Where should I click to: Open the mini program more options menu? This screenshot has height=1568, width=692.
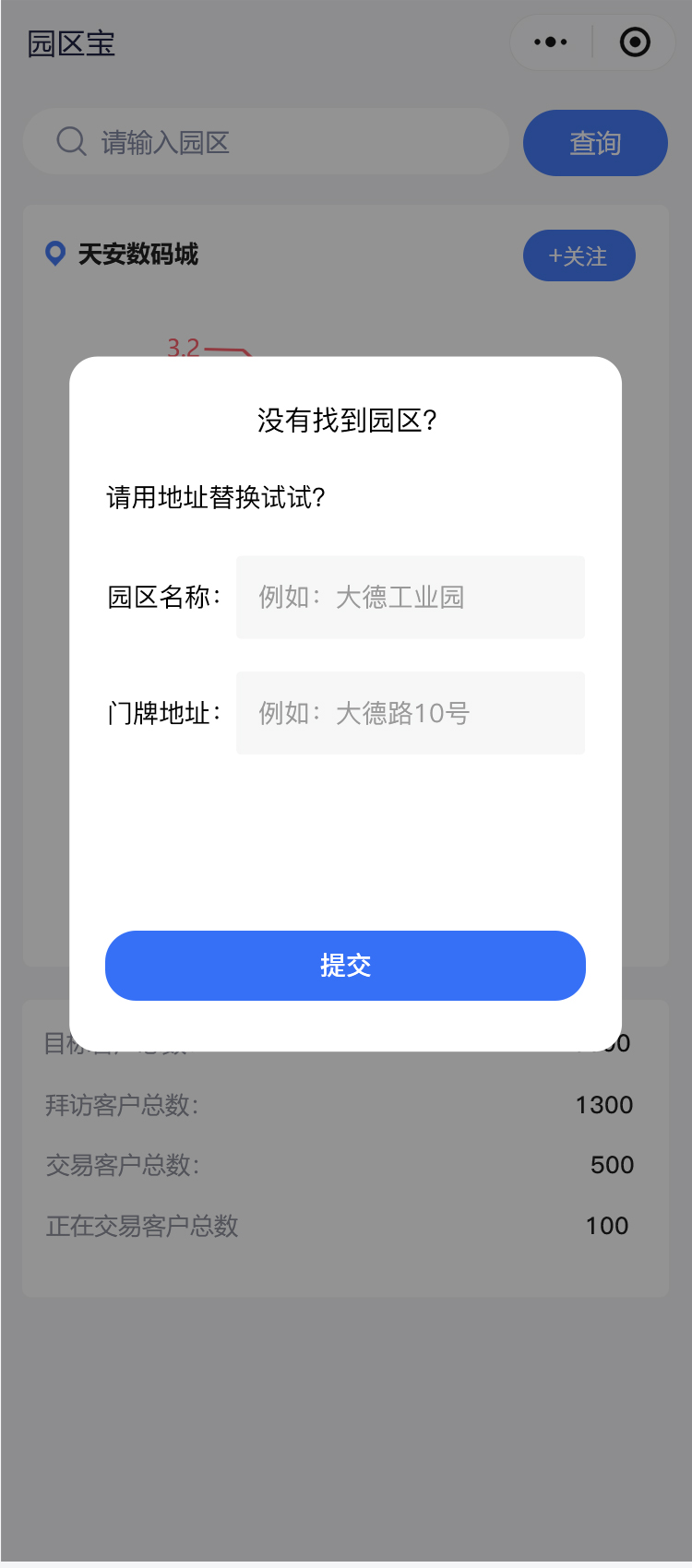pos(551,42)
